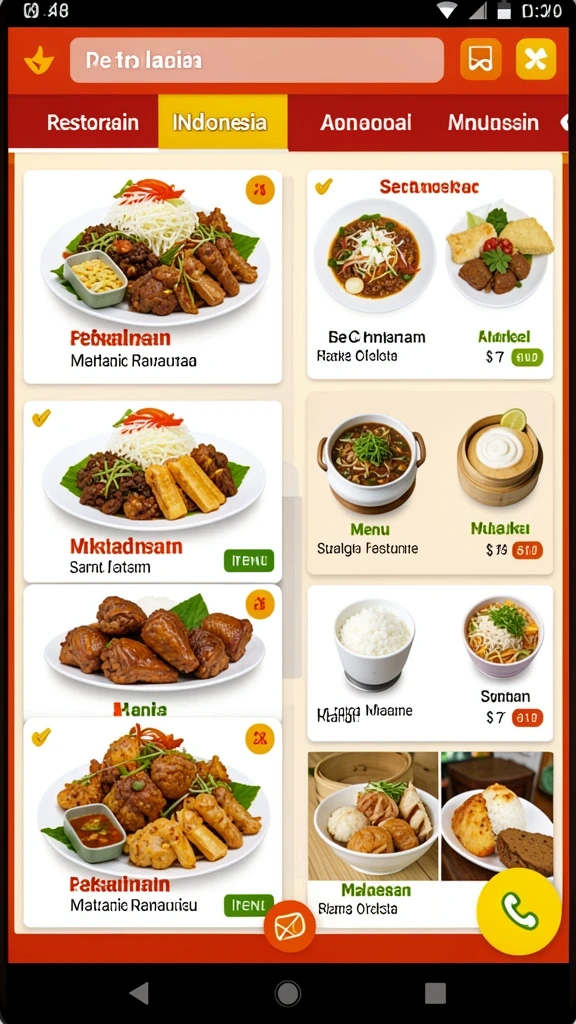Open the orange bookmark icon in the header
This screenshot has width=576, height=1024.
[x=481, y=59]
